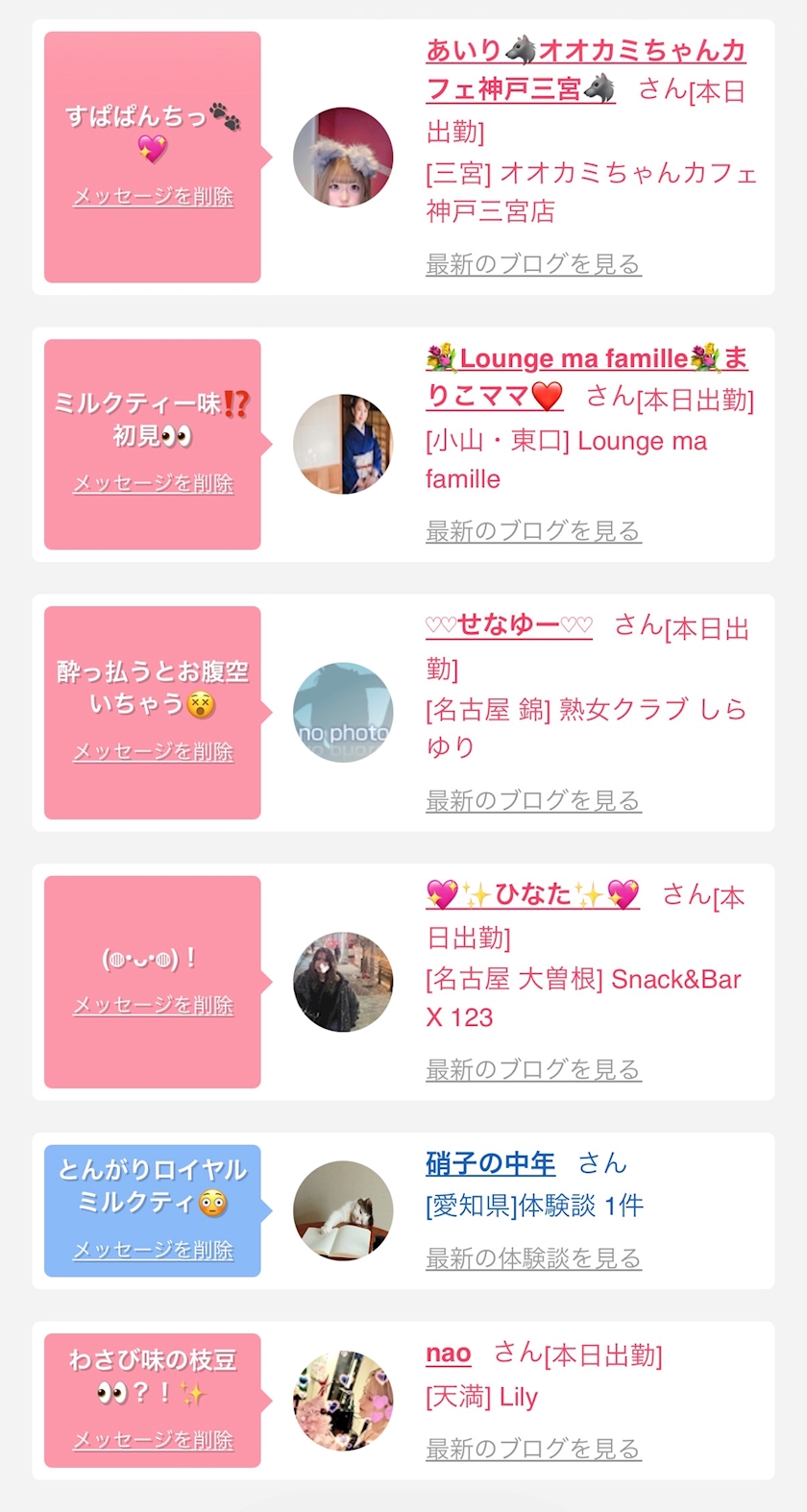Open ひなた profile link

click(x=532, y=895)
